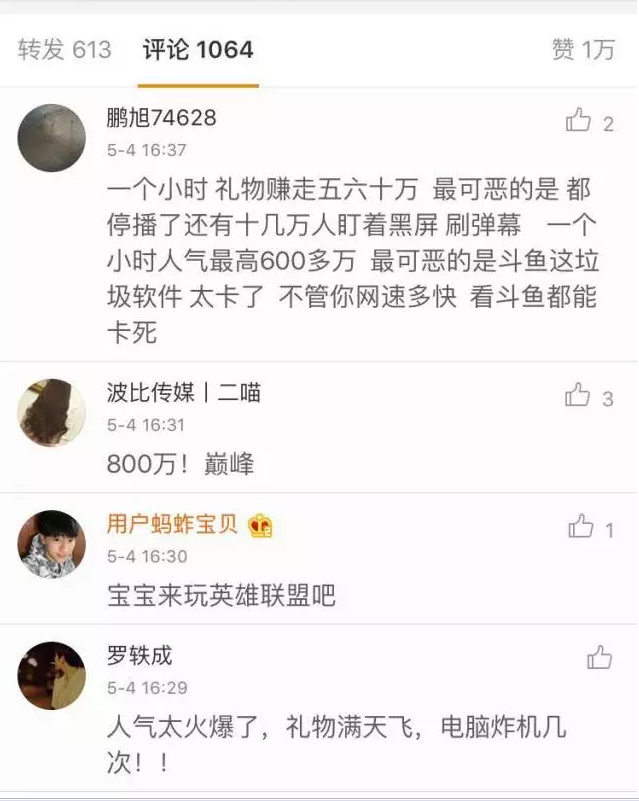Tap 罗轶成's avatar

click(51, 675)
